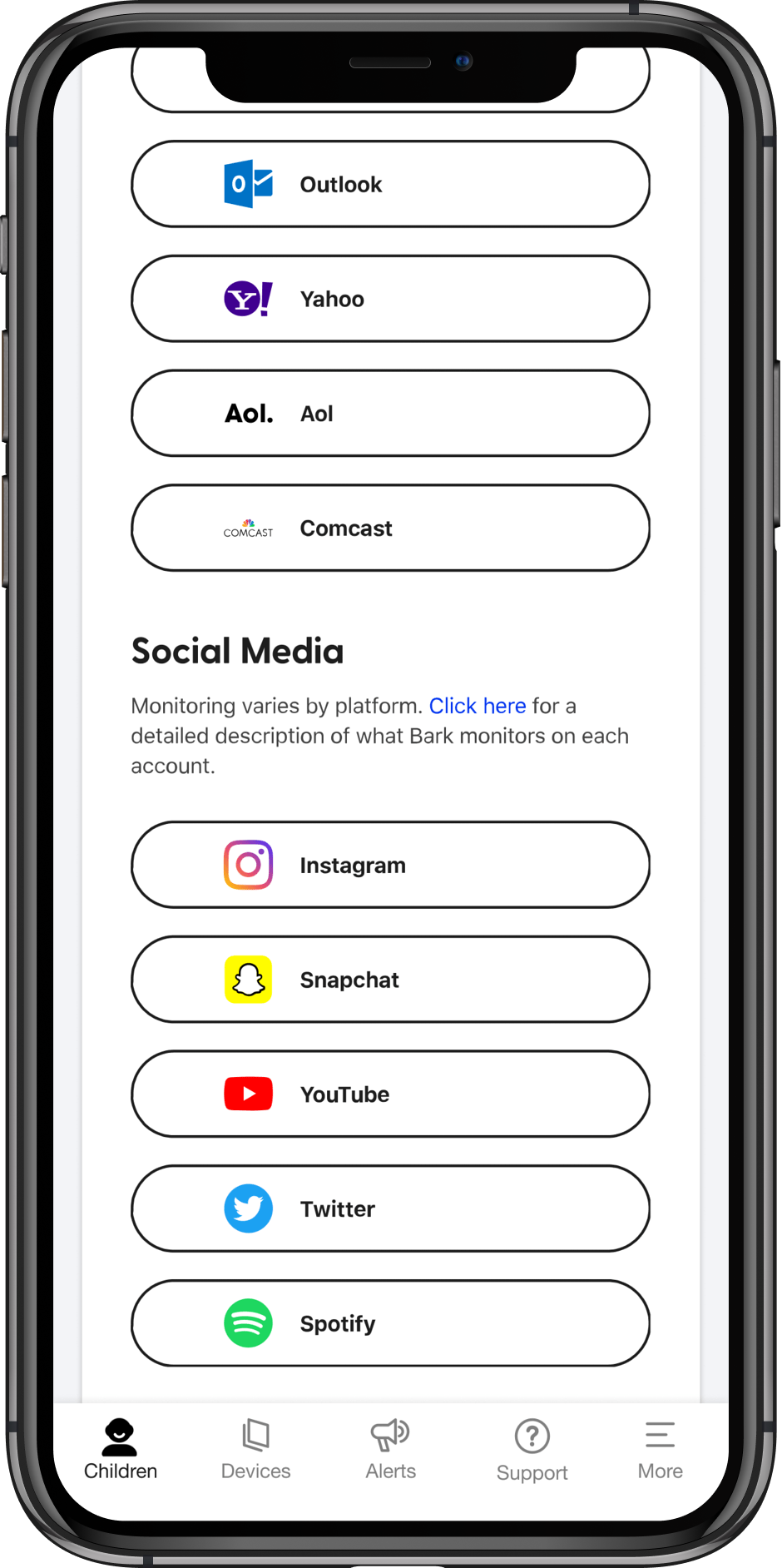Tap the Spotify button
Screen dimensions: 782x1568
click(x=390, y=1323)
